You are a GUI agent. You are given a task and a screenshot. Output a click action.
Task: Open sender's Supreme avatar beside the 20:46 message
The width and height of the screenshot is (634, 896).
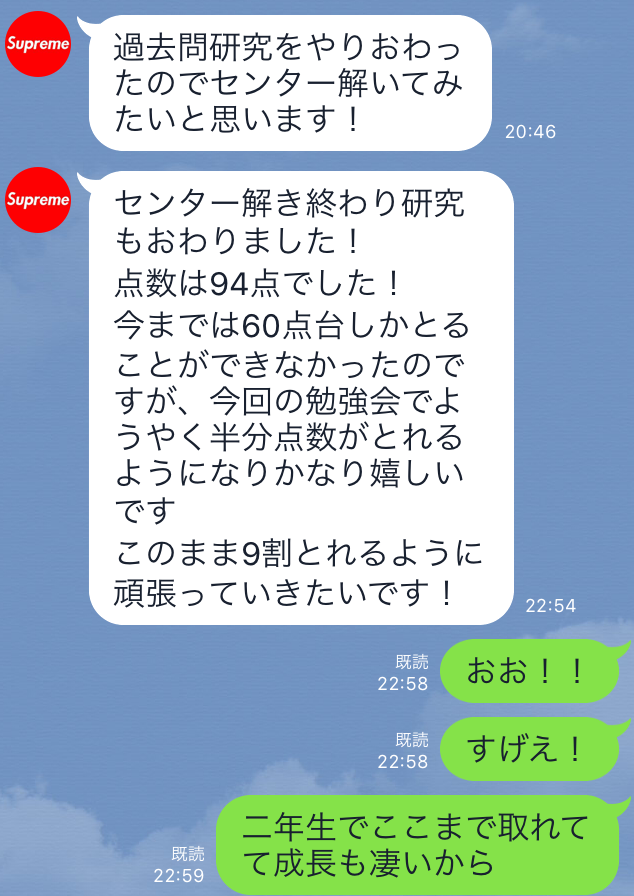pyautogui.click(x=38, y=43)
